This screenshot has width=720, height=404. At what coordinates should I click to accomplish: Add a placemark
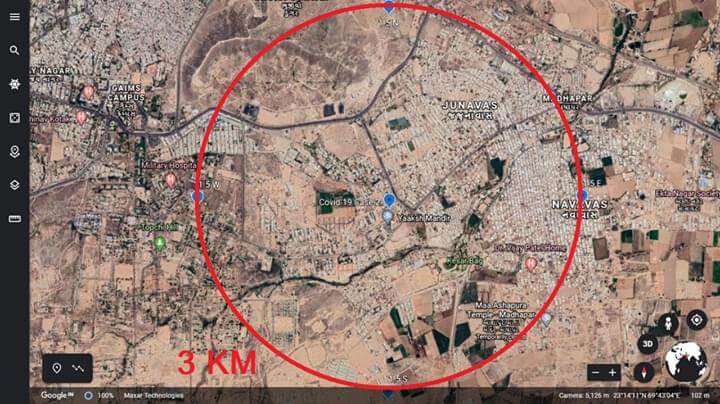[57, 368]
